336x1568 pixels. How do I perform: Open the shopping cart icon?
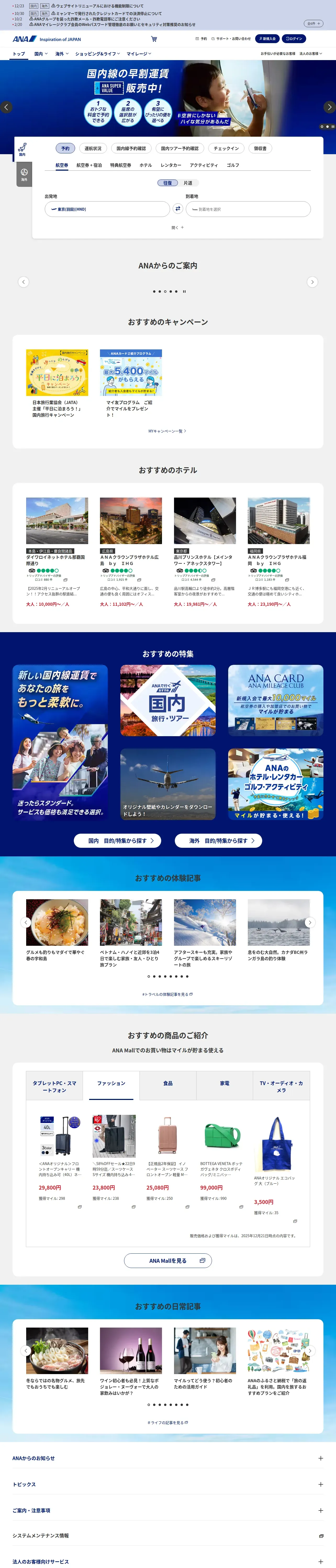point(154,39)
